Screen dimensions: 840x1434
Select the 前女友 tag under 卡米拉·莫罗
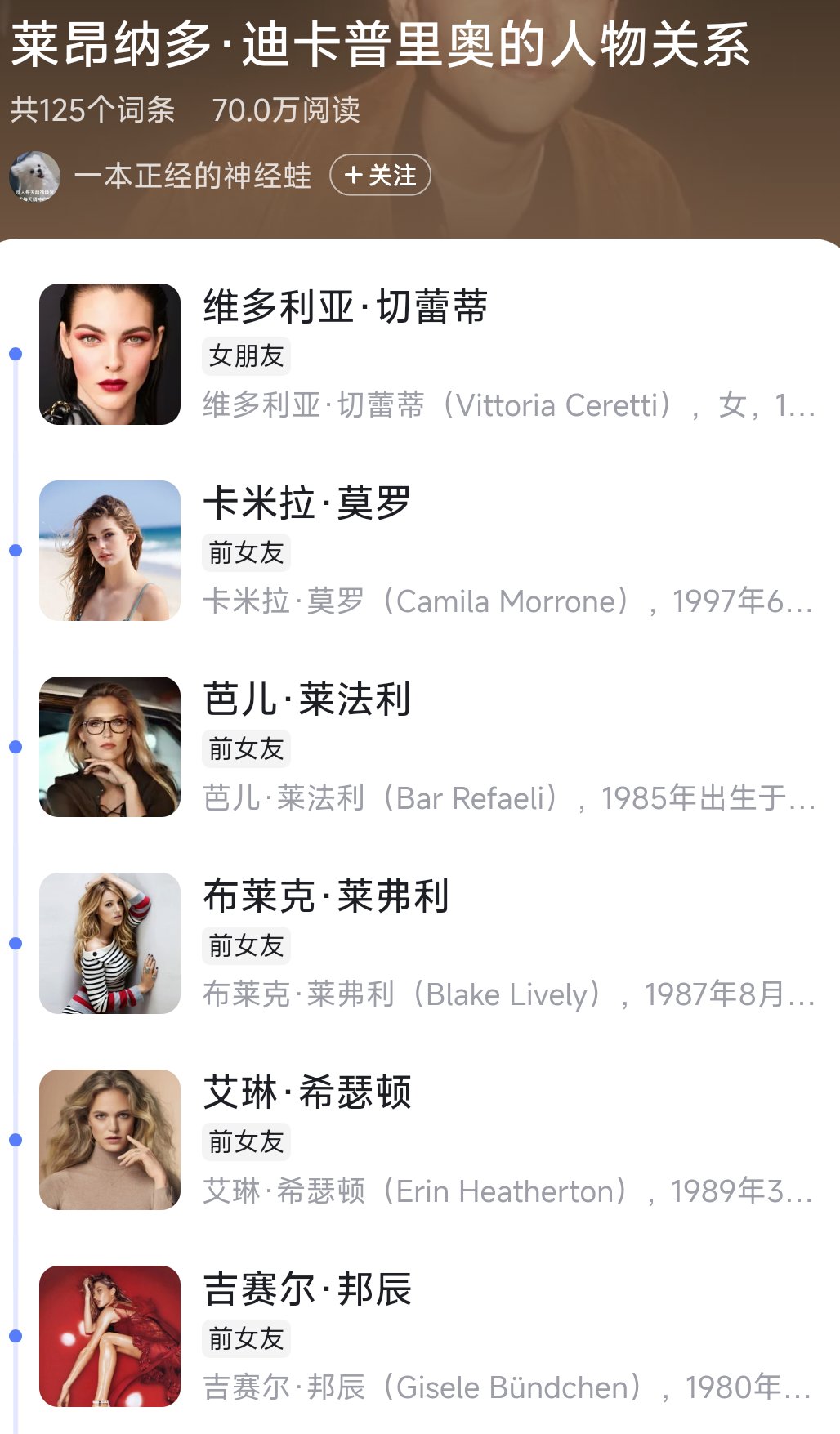click(x=245, y=552)
